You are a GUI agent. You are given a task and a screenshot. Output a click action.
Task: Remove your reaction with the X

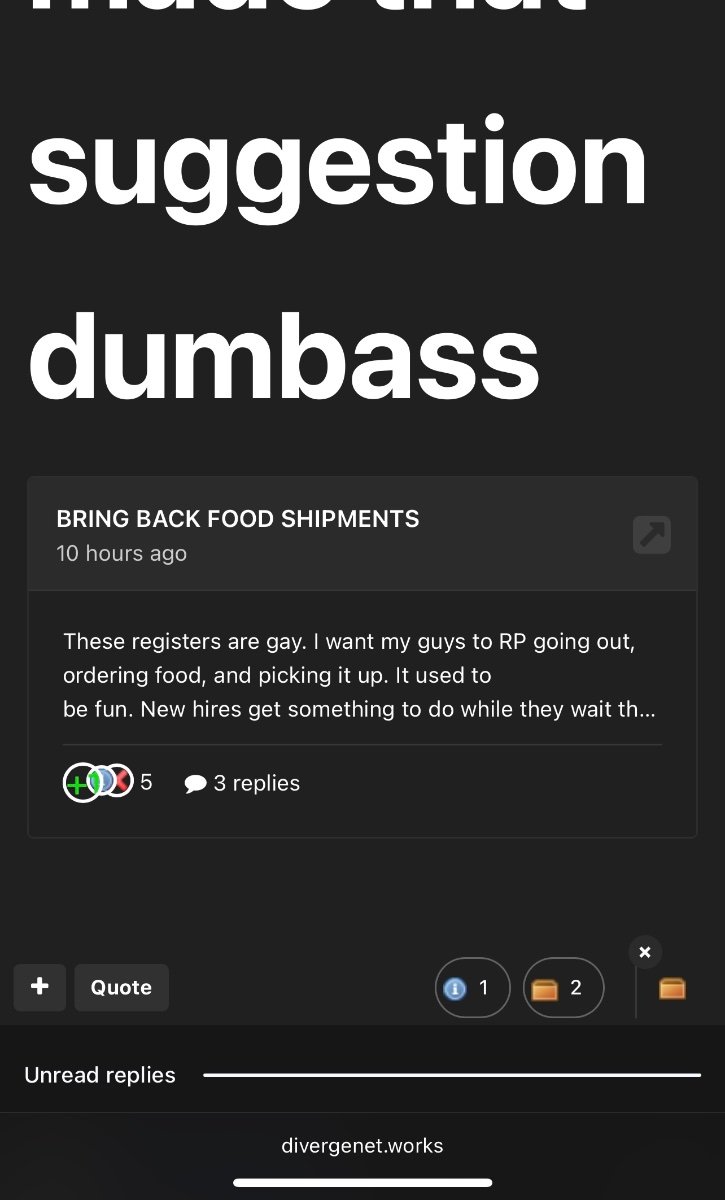tap(645, 952)
